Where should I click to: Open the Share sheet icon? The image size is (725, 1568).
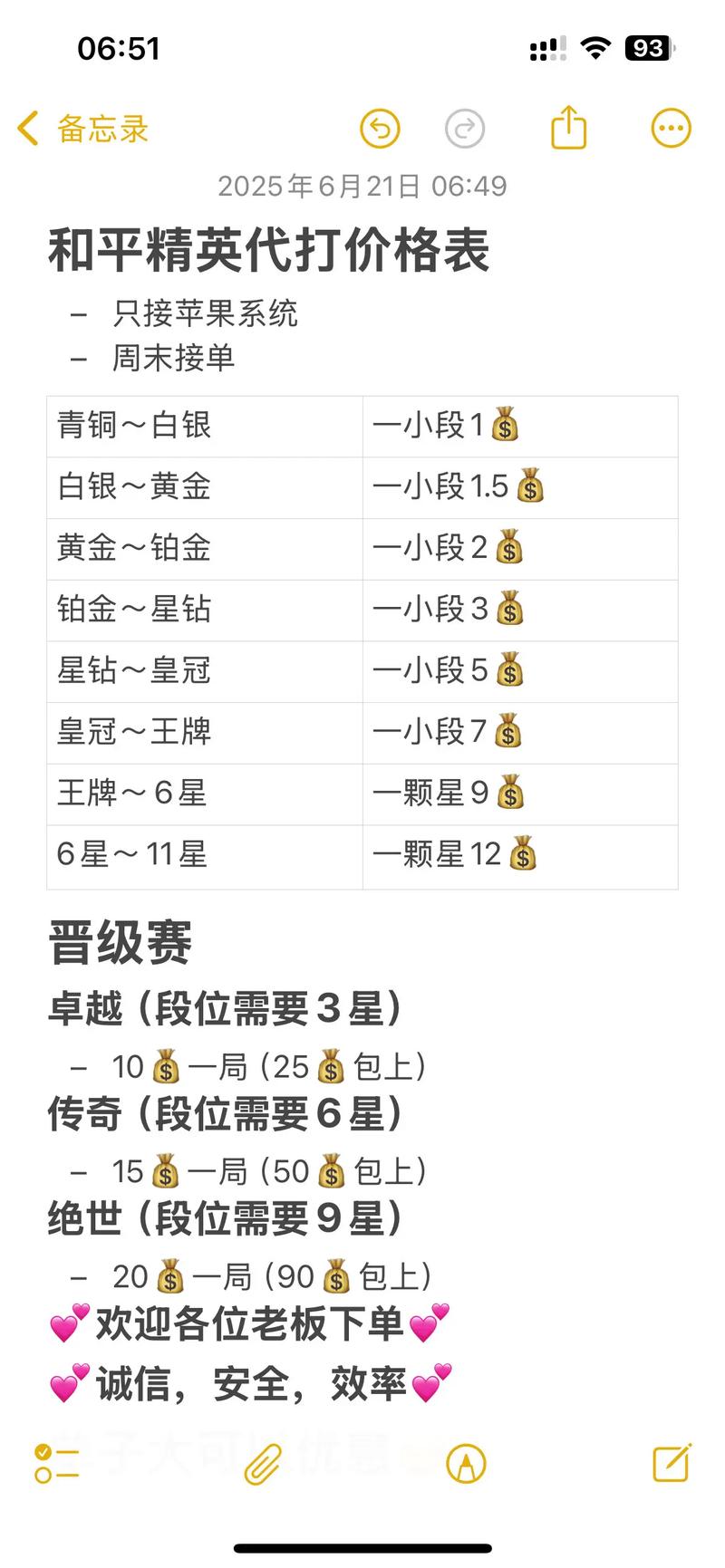[568, 128]
